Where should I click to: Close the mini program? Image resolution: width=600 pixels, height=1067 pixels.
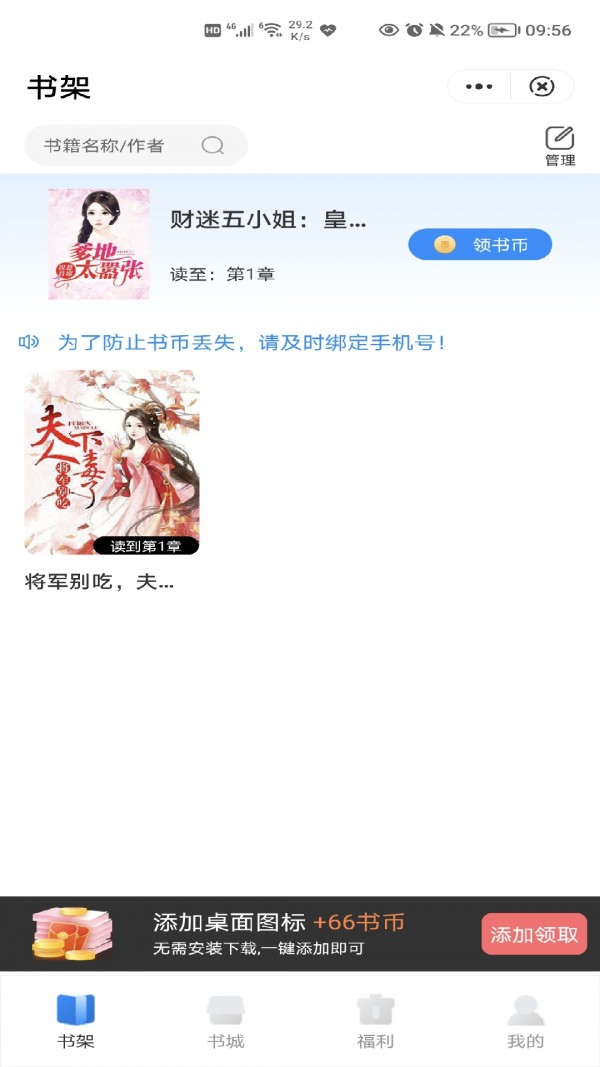point(541,86)
